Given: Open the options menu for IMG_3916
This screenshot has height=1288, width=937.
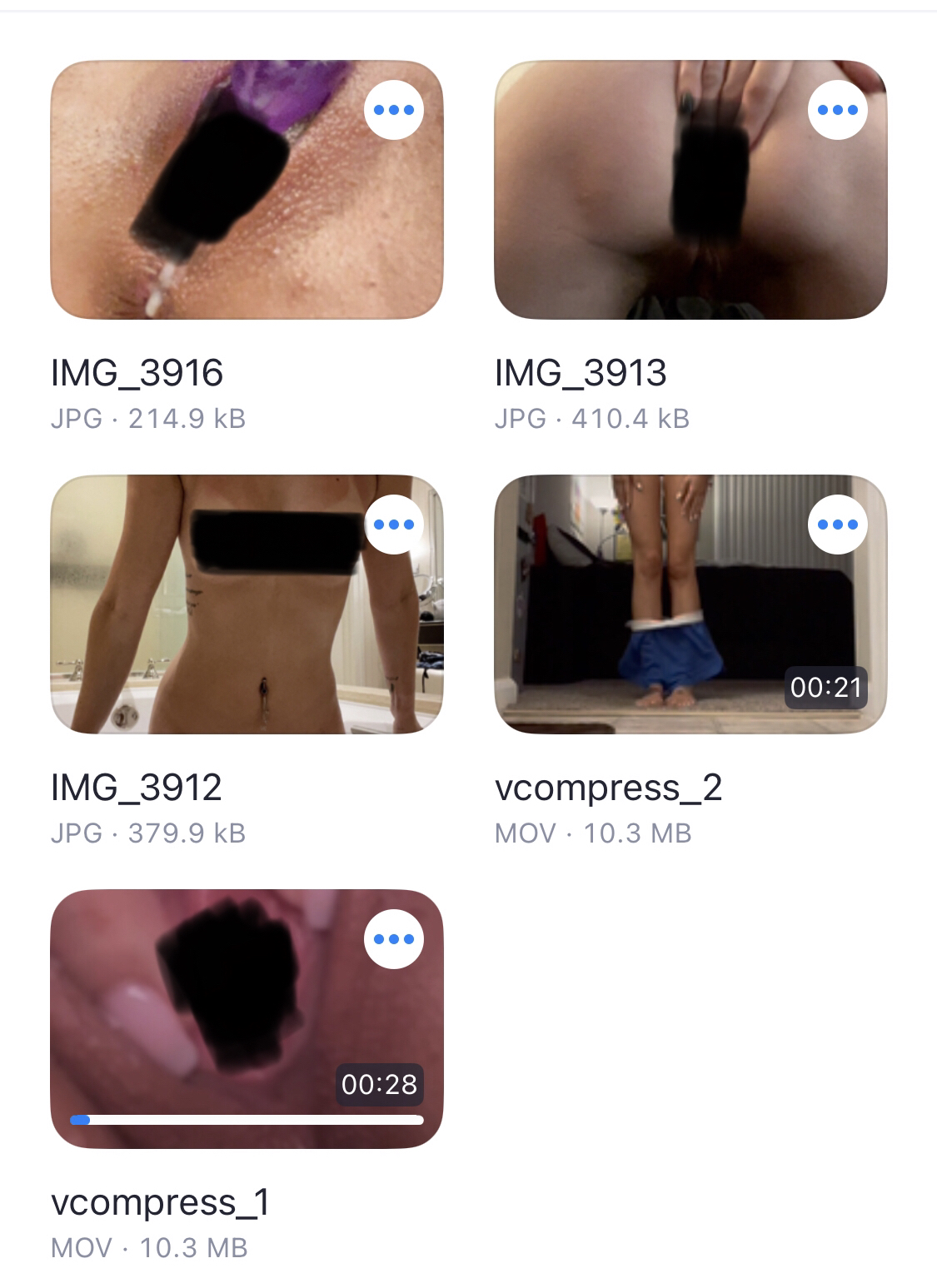Looking at the screenshot, I should 394,110.
